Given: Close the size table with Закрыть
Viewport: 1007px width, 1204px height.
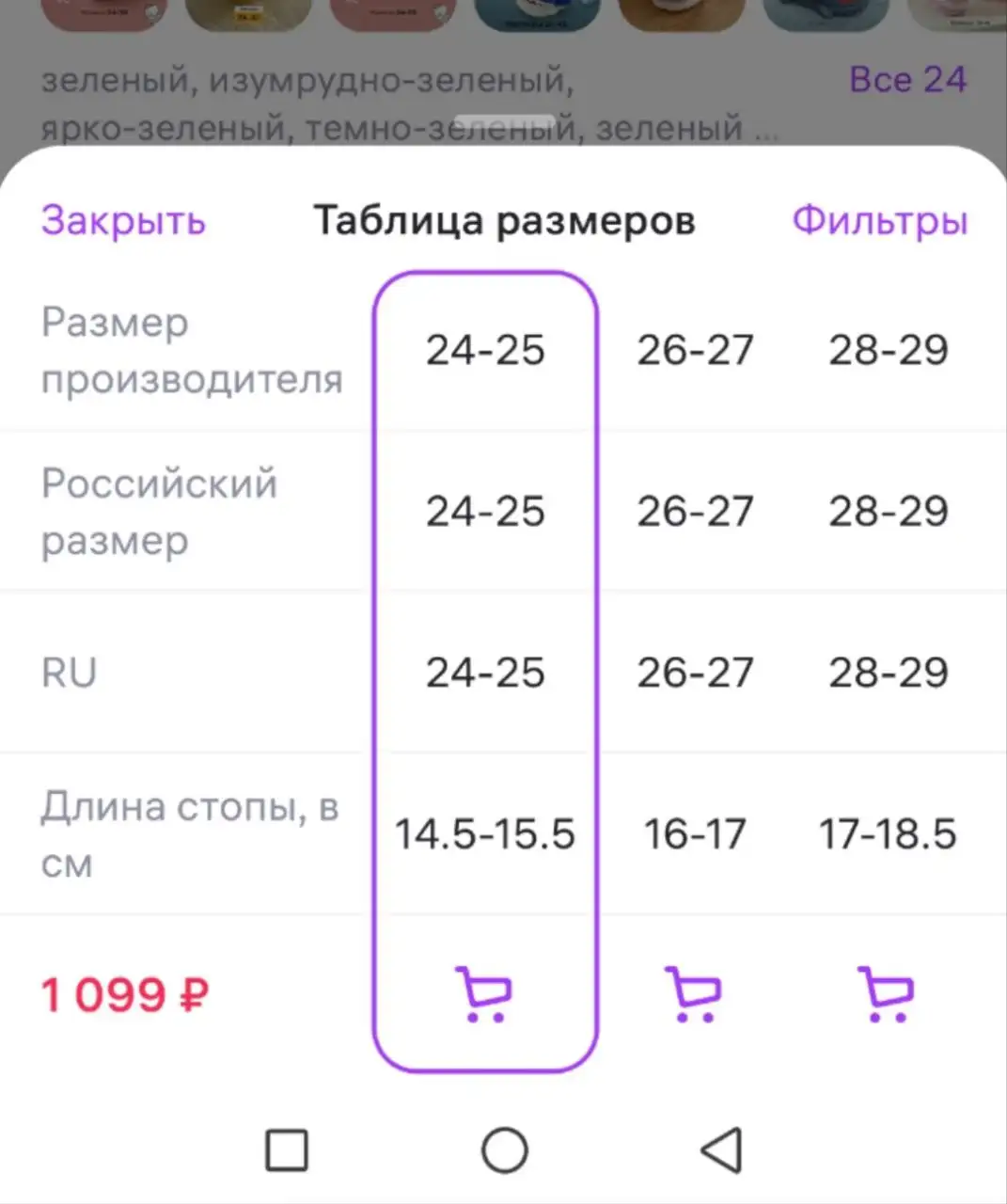Looking at the screenshot, I should 122,220.
